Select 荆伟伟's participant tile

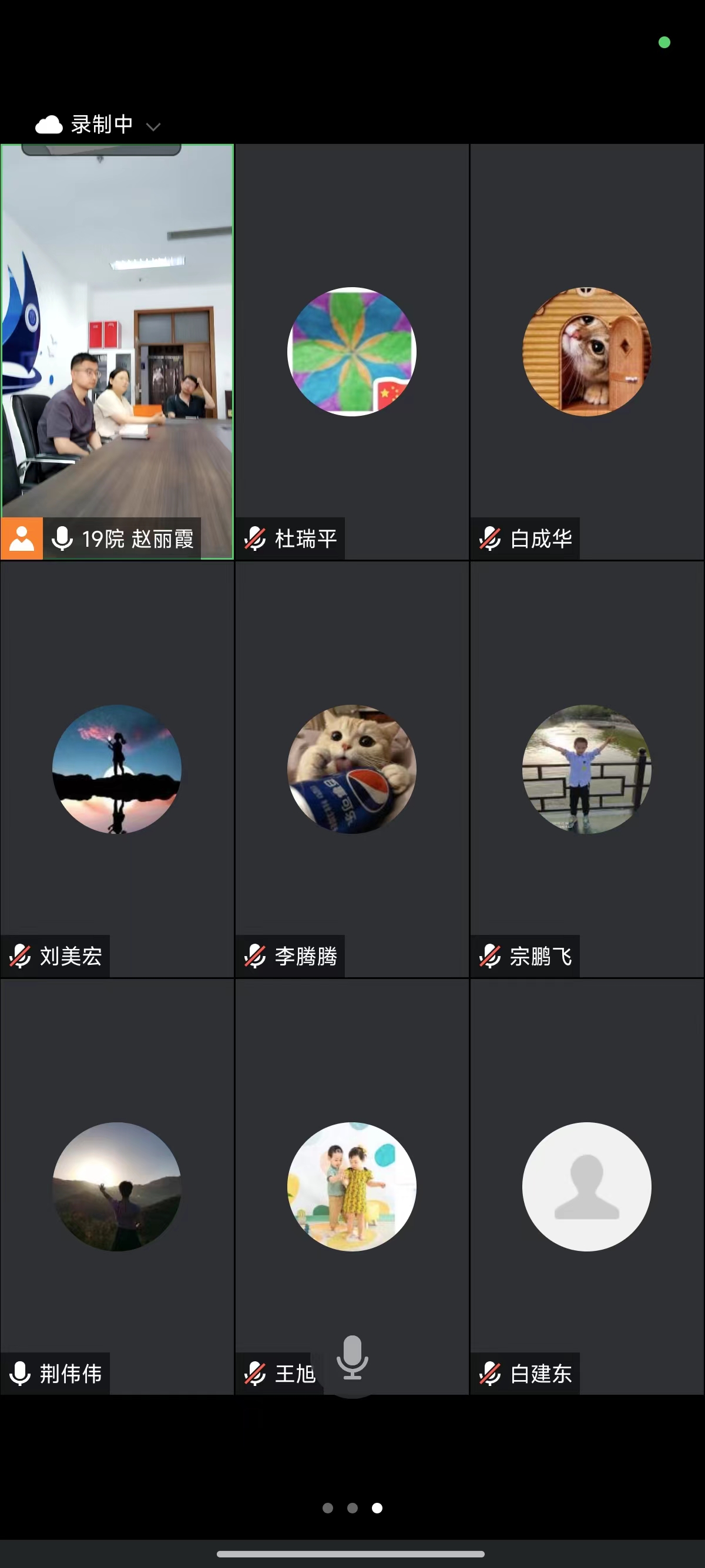coord(117,1186)
